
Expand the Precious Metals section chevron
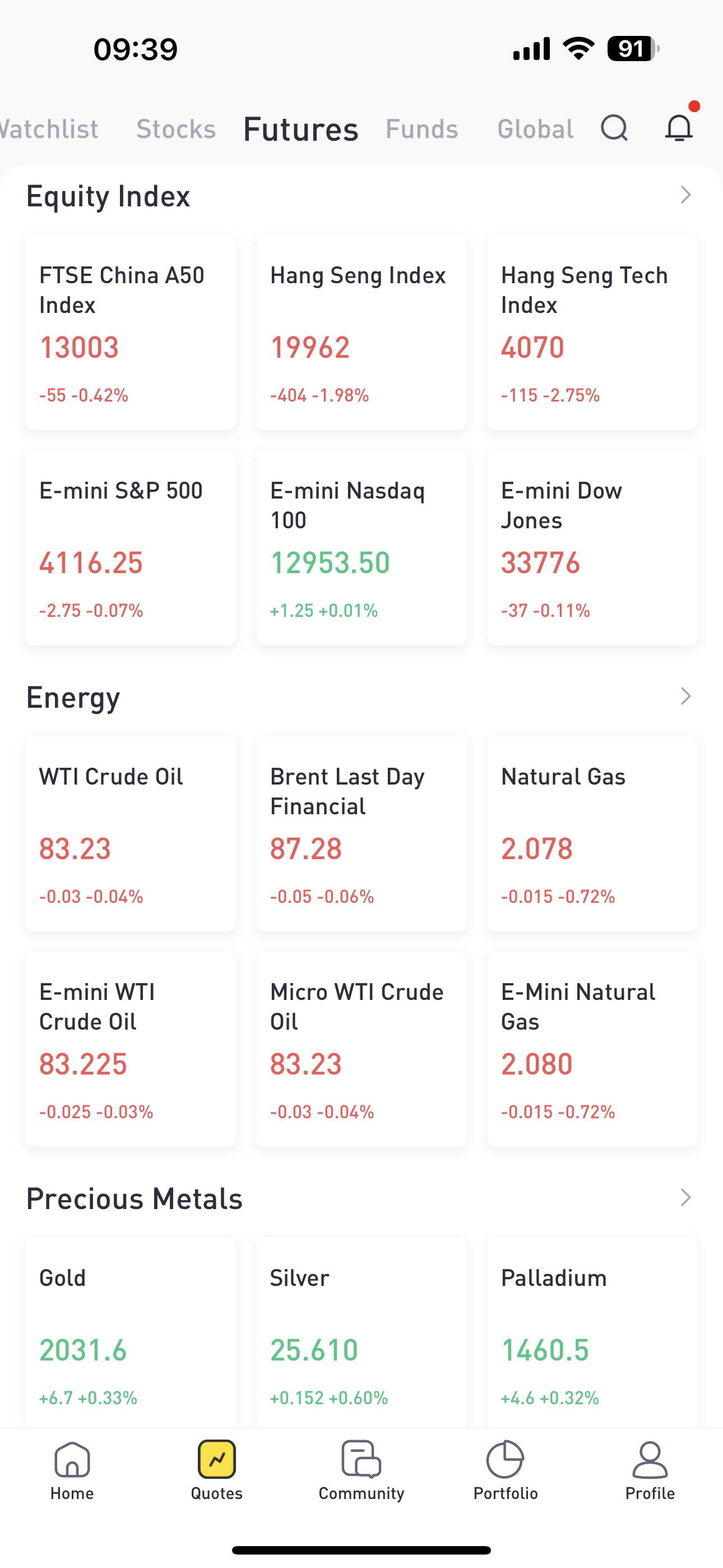coord(686,1197)
